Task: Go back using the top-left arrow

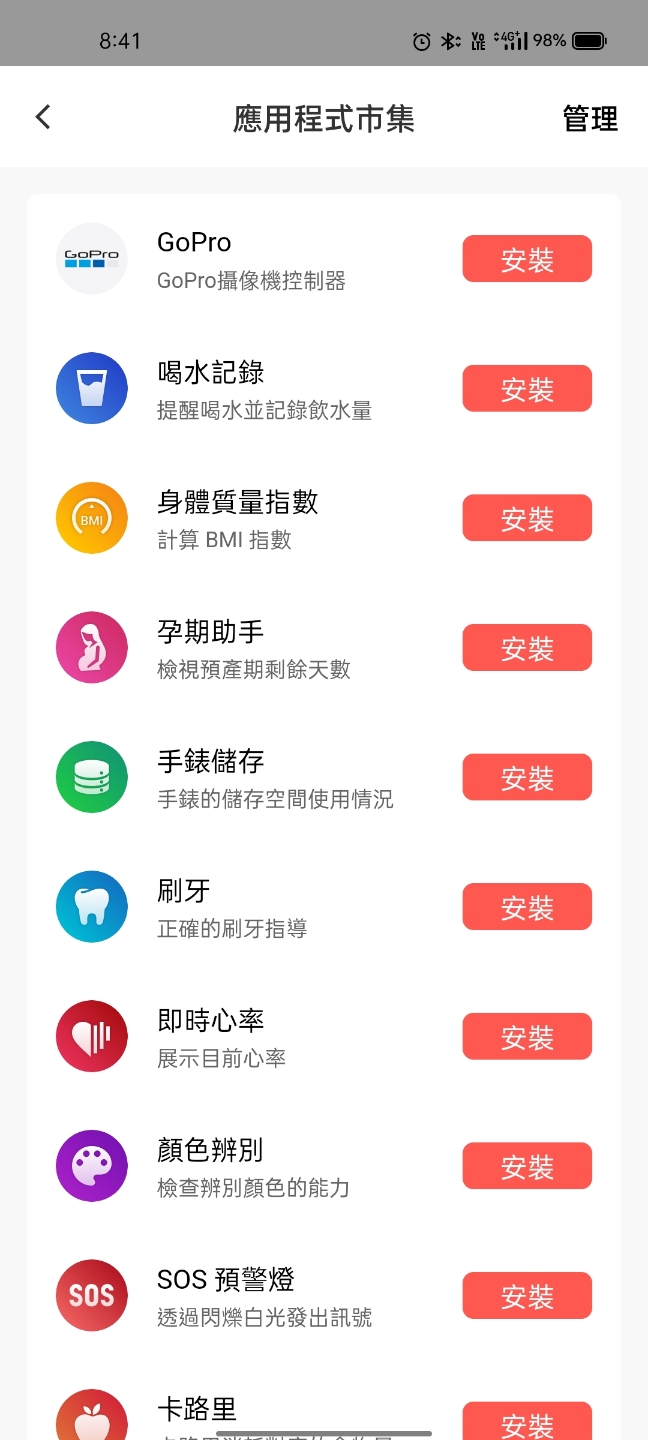Action: pos(42,117)
